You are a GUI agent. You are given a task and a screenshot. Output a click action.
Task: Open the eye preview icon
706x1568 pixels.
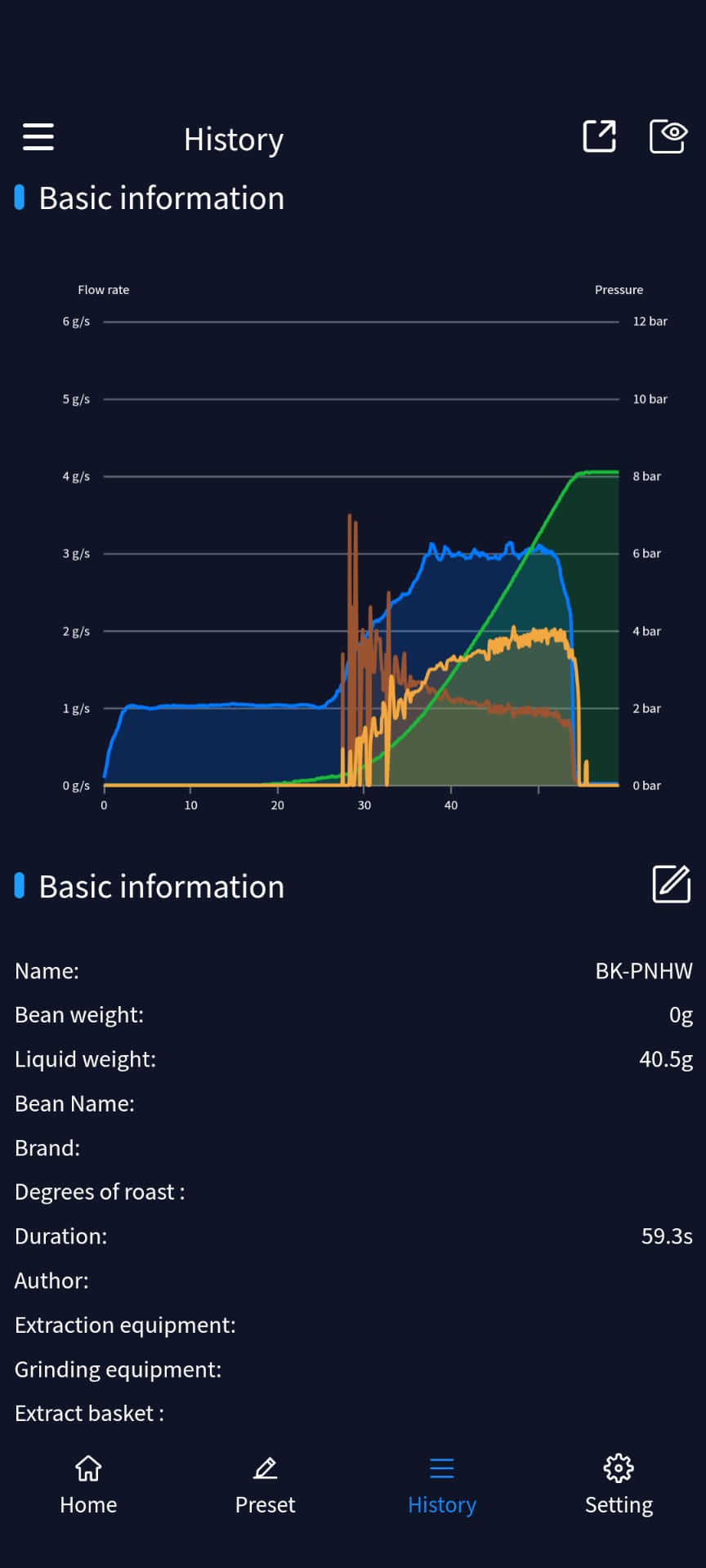(668, 136)
